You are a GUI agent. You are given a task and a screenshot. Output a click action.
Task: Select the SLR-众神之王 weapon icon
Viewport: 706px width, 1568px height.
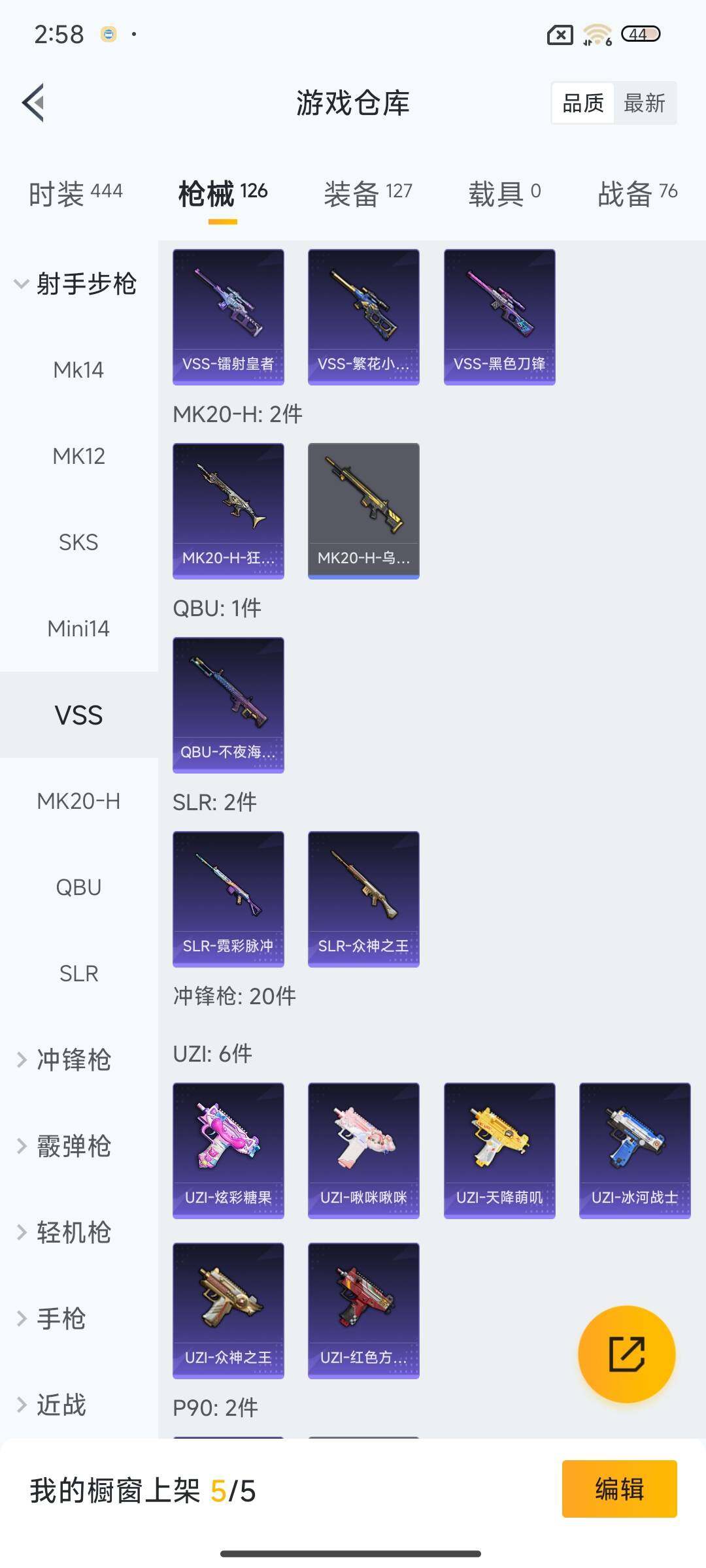363,898
